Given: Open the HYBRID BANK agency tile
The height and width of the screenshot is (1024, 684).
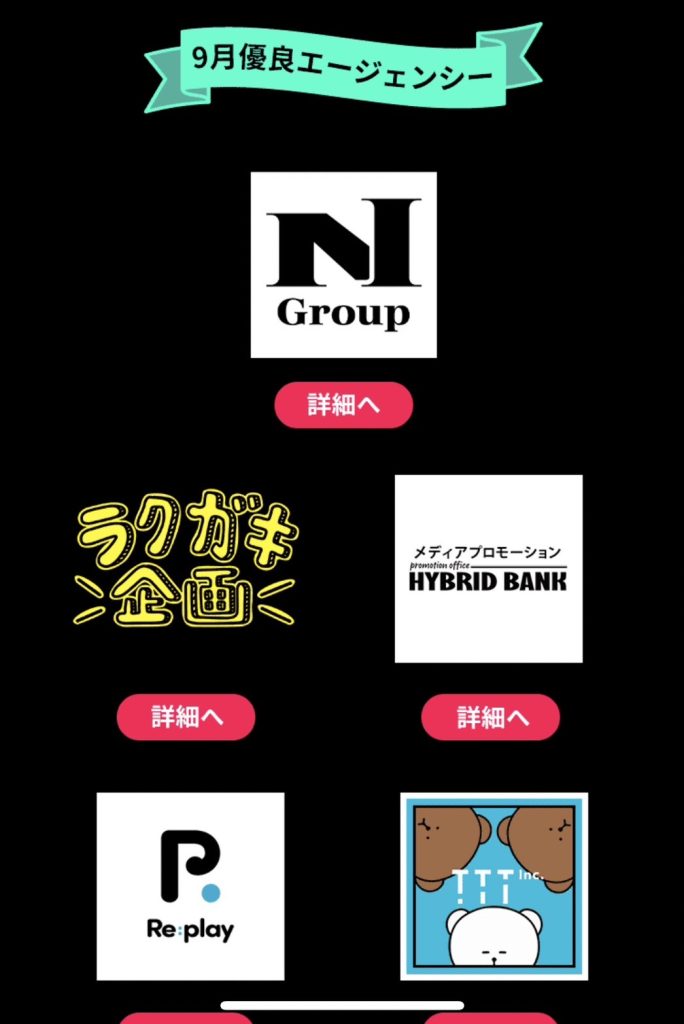Looking at the screenshot, I should (488, 568).
